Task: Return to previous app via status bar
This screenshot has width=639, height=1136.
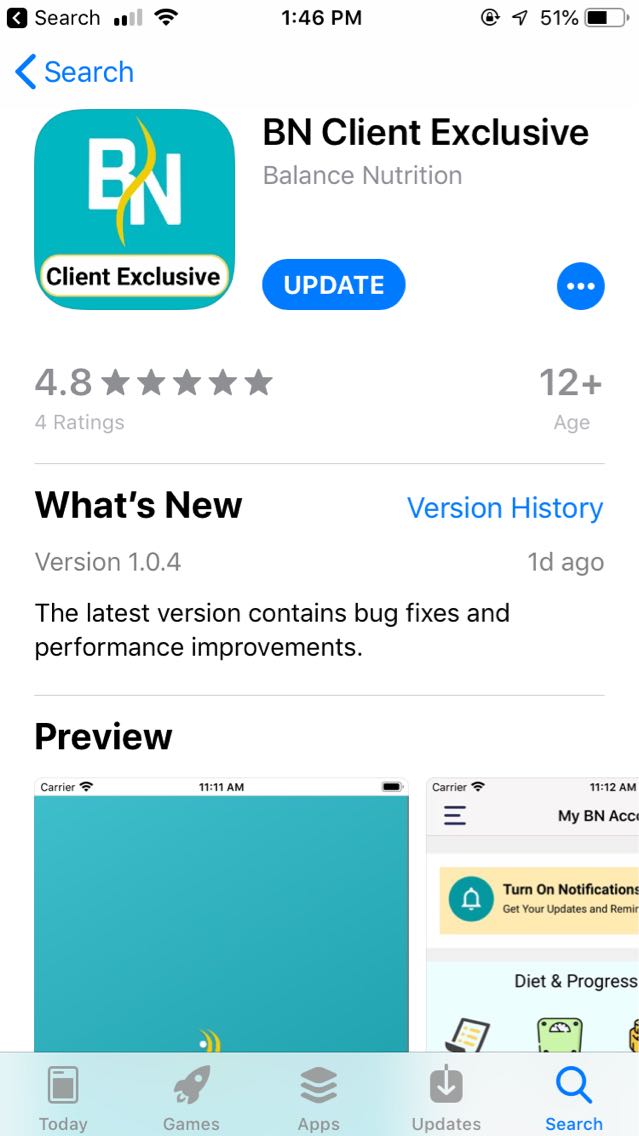Action: point(54,18)
